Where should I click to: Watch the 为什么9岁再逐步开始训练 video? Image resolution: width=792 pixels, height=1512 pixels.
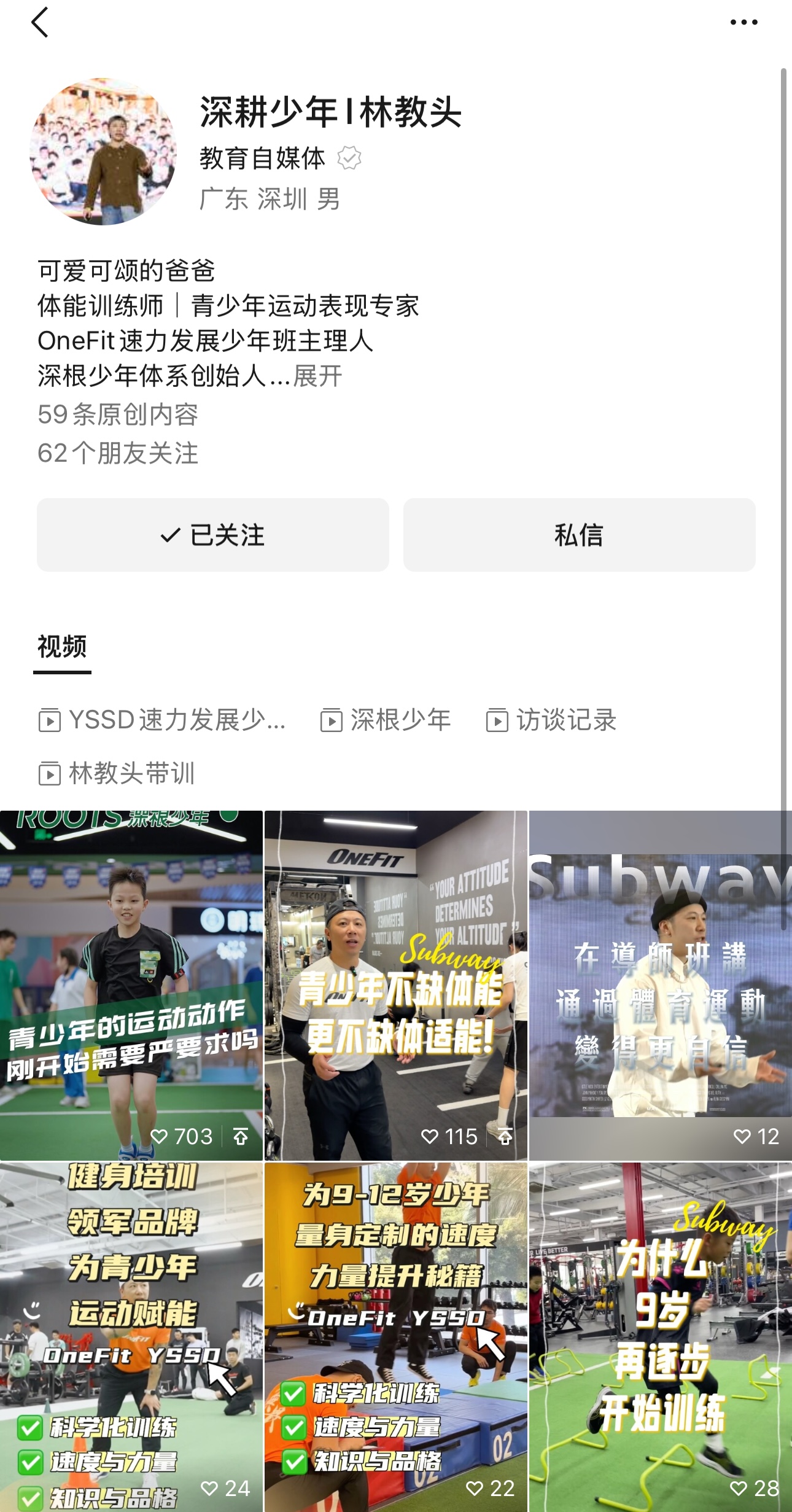click(x=661, y=1336)
